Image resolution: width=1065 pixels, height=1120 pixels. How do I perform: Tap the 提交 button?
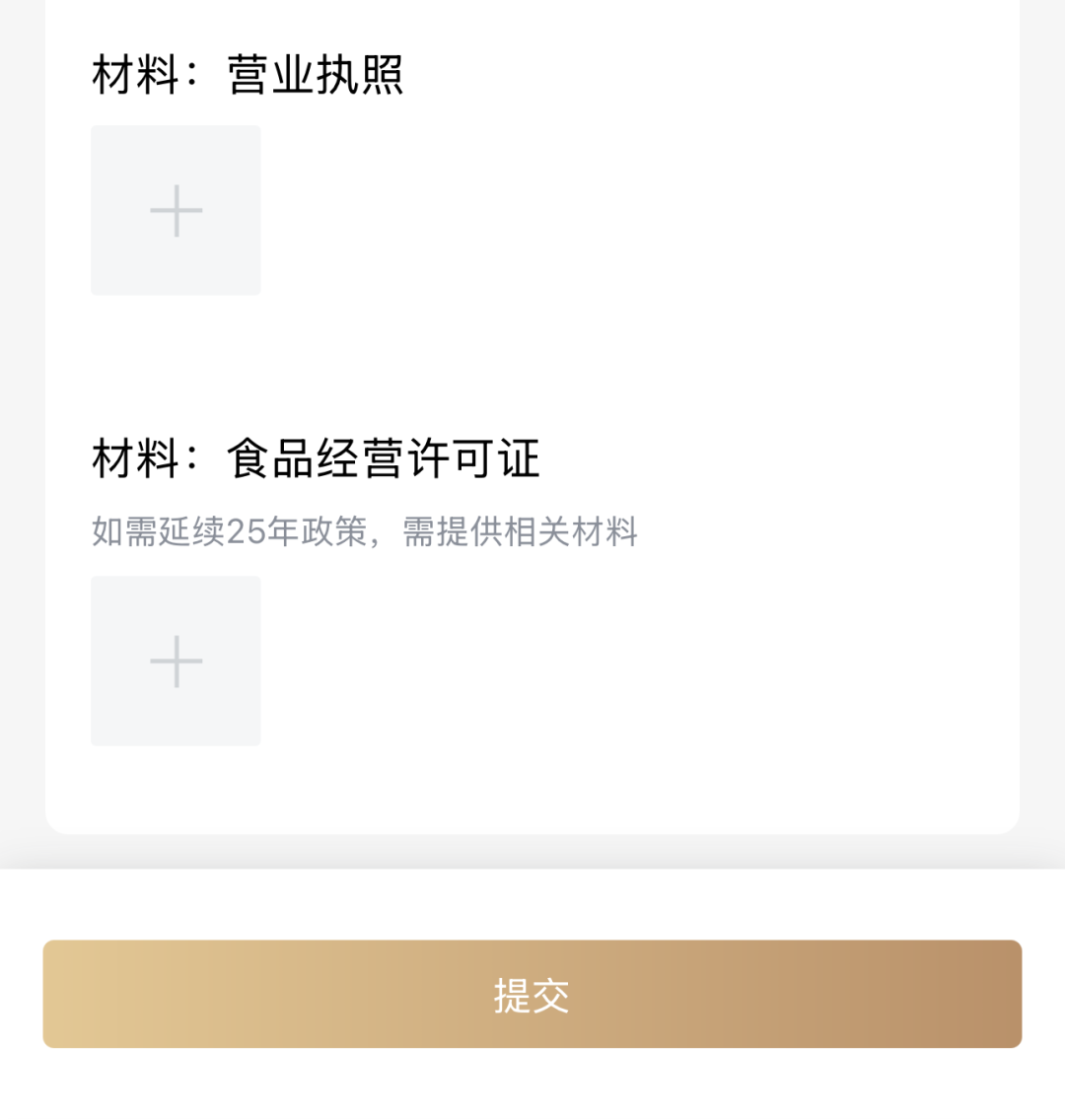pyautogui.click(x=532, y=994)
